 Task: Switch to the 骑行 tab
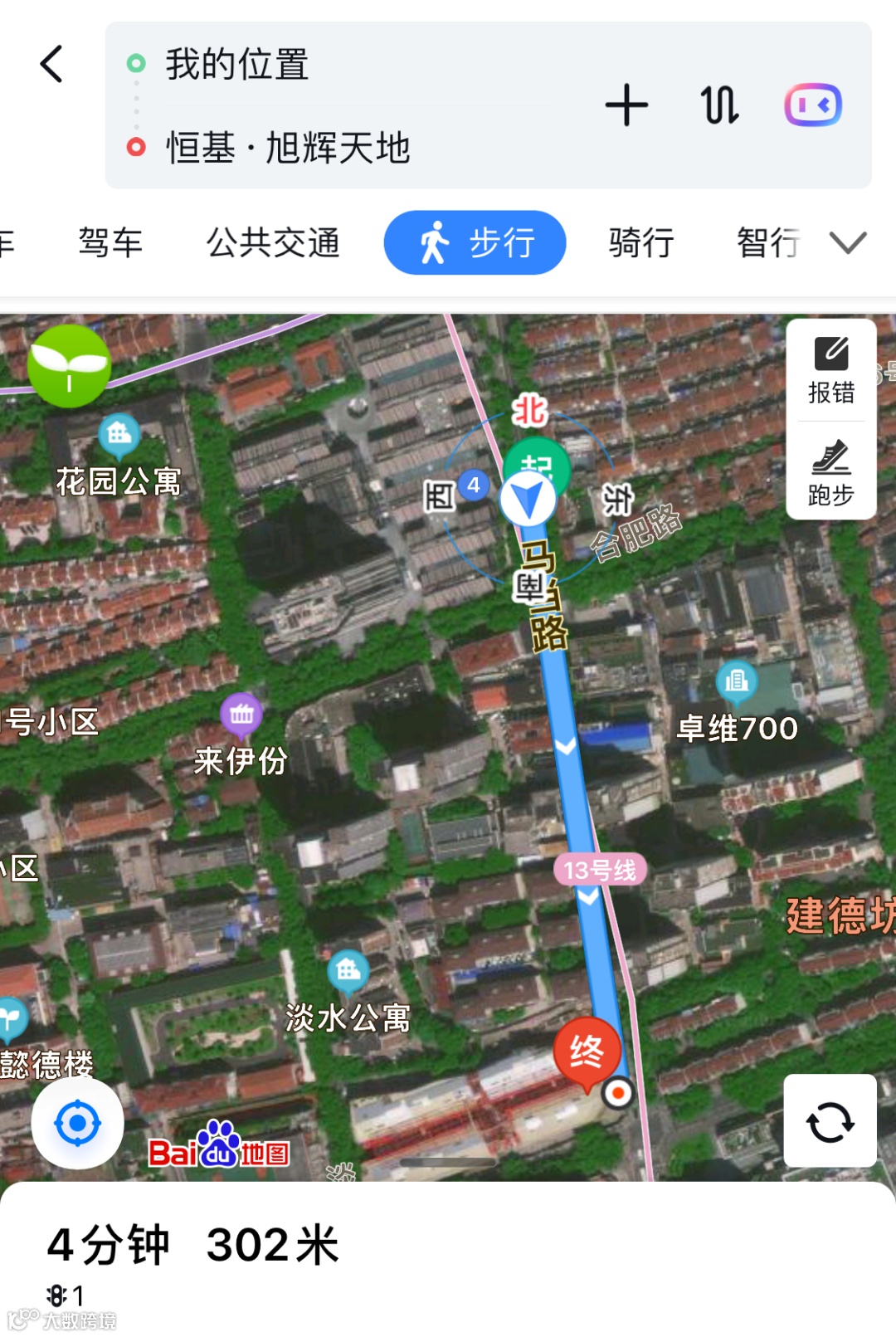(640, 243)
